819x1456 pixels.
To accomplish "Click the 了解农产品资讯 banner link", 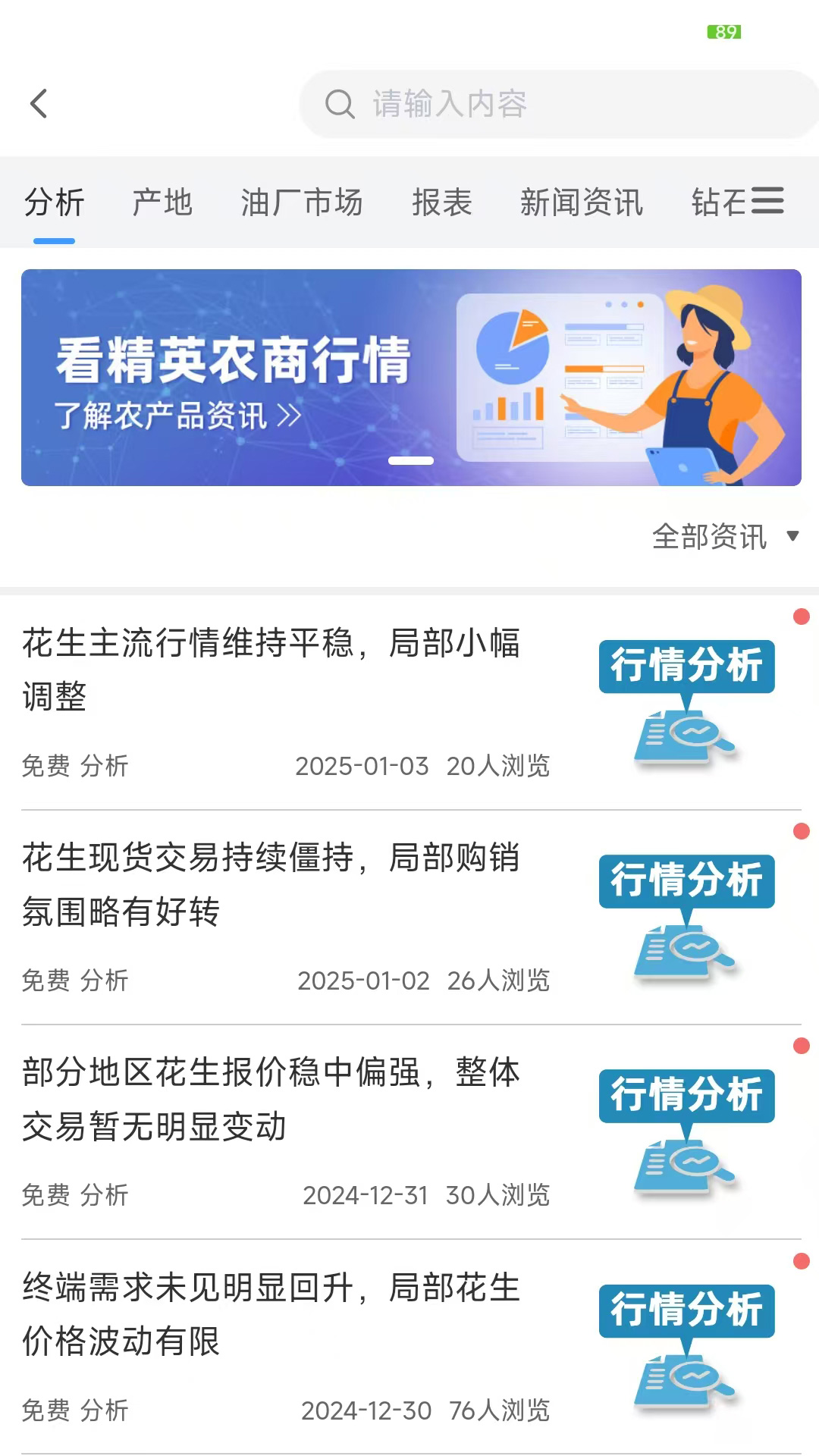I will [x=176, y=416].
